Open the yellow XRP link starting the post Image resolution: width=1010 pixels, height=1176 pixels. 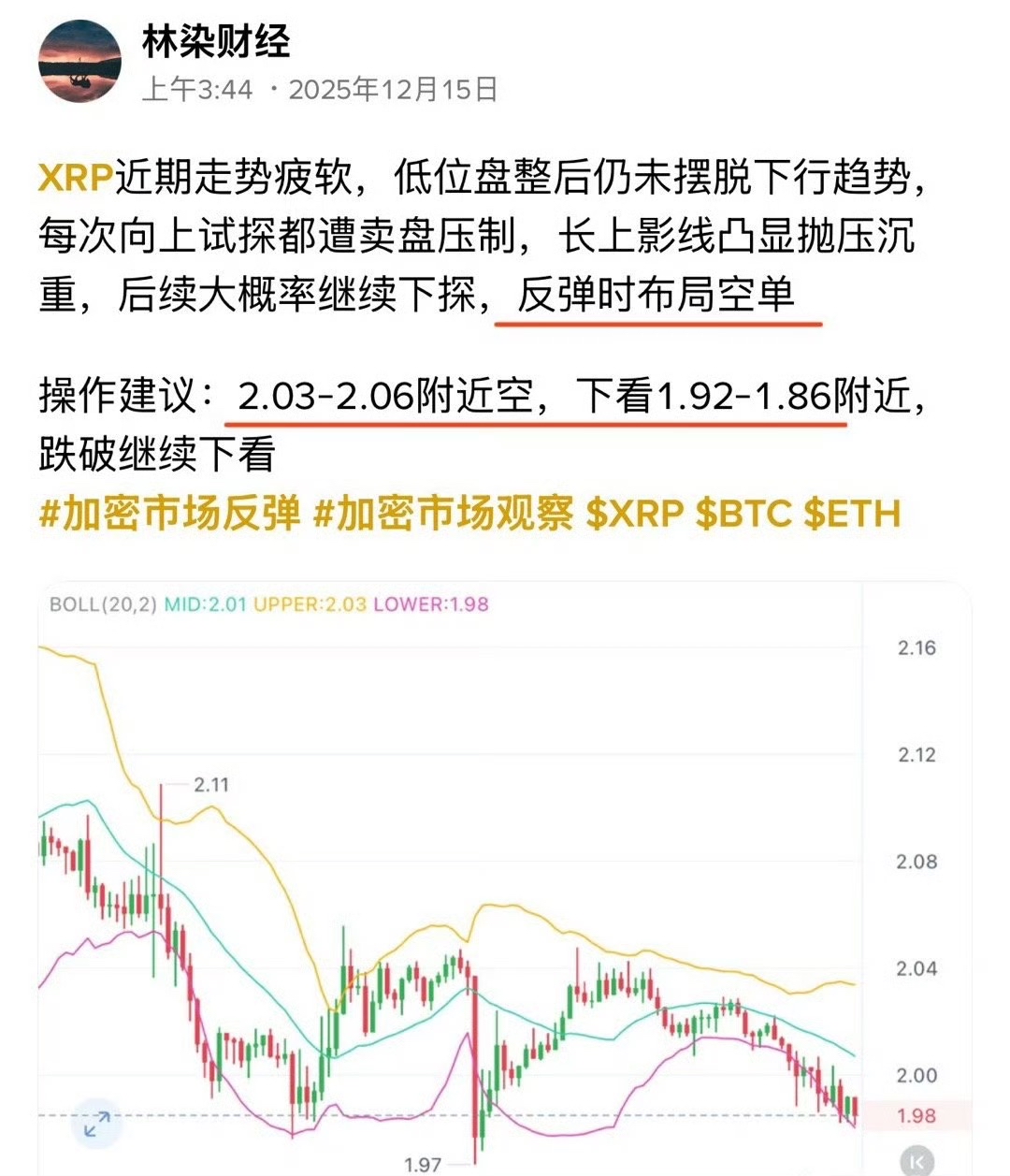tap(76, 176)
